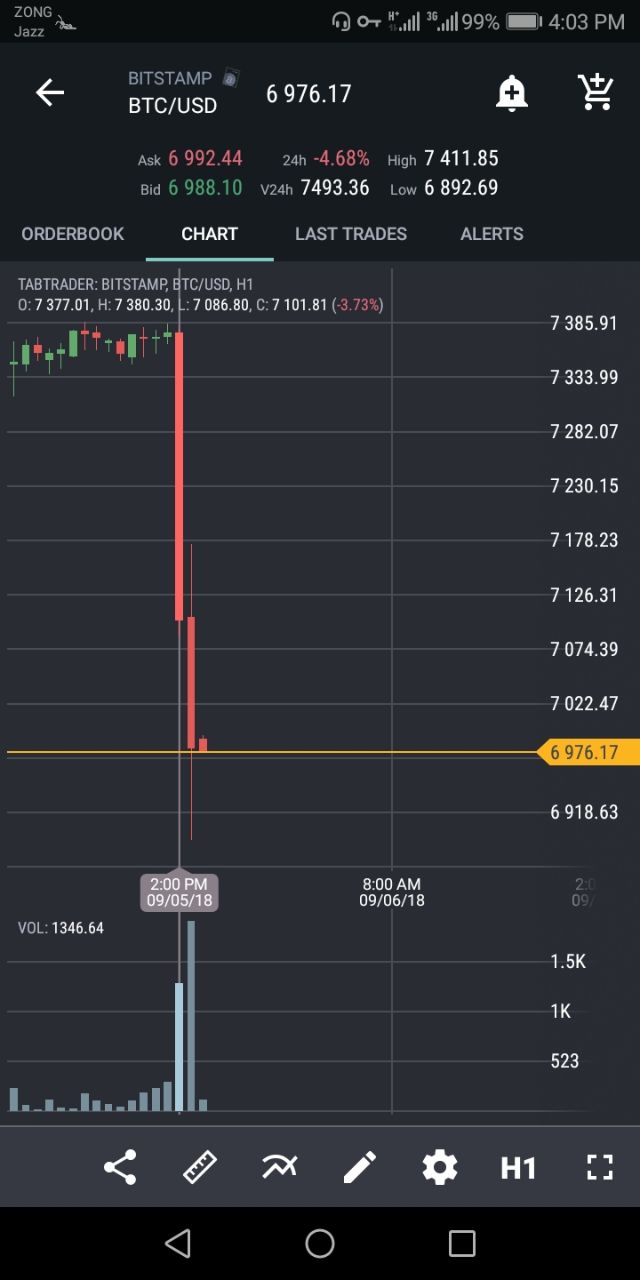This screenshot has height=1280, width=640.
Task: Open the add-order cart icon
Action: tap(597, 92)
